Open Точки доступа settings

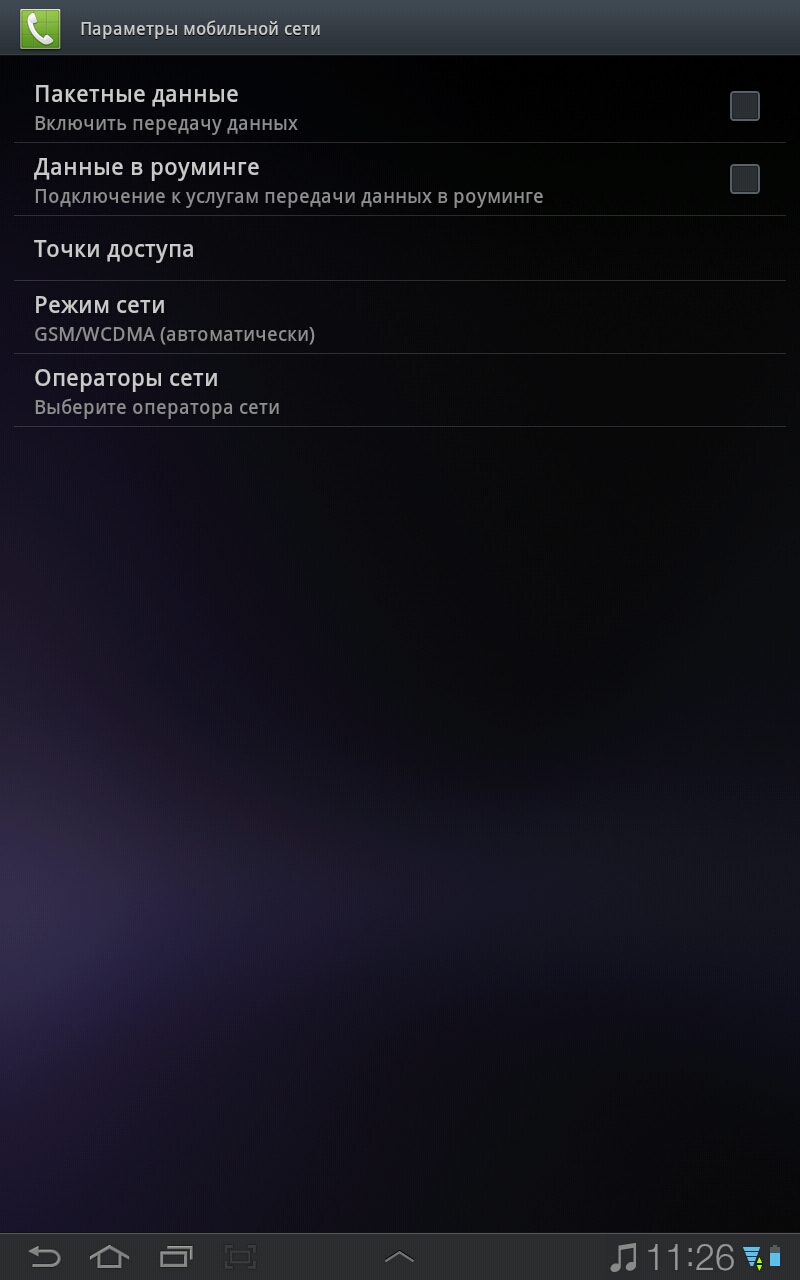[x=400, y=249]
